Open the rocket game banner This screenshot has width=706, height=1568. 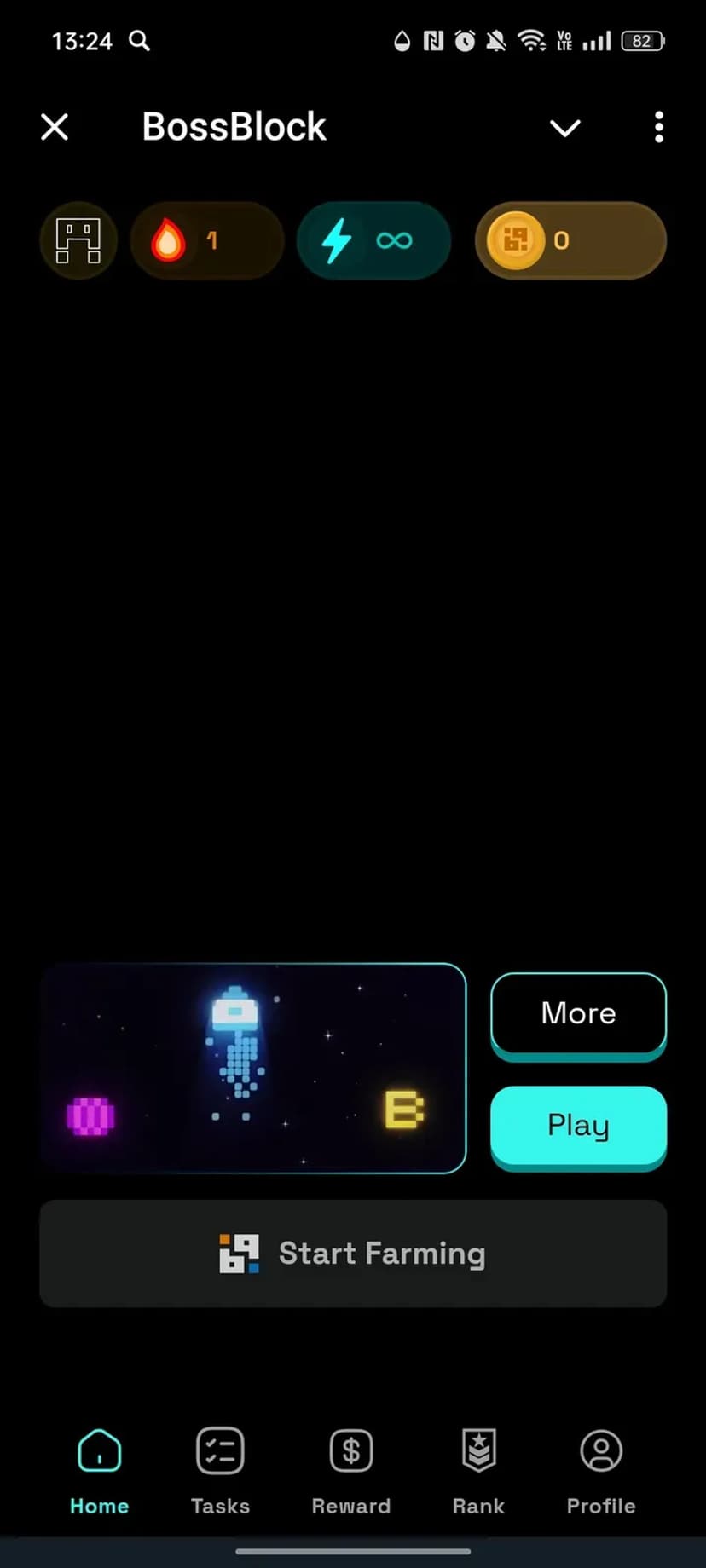(x=253, y=1069)
